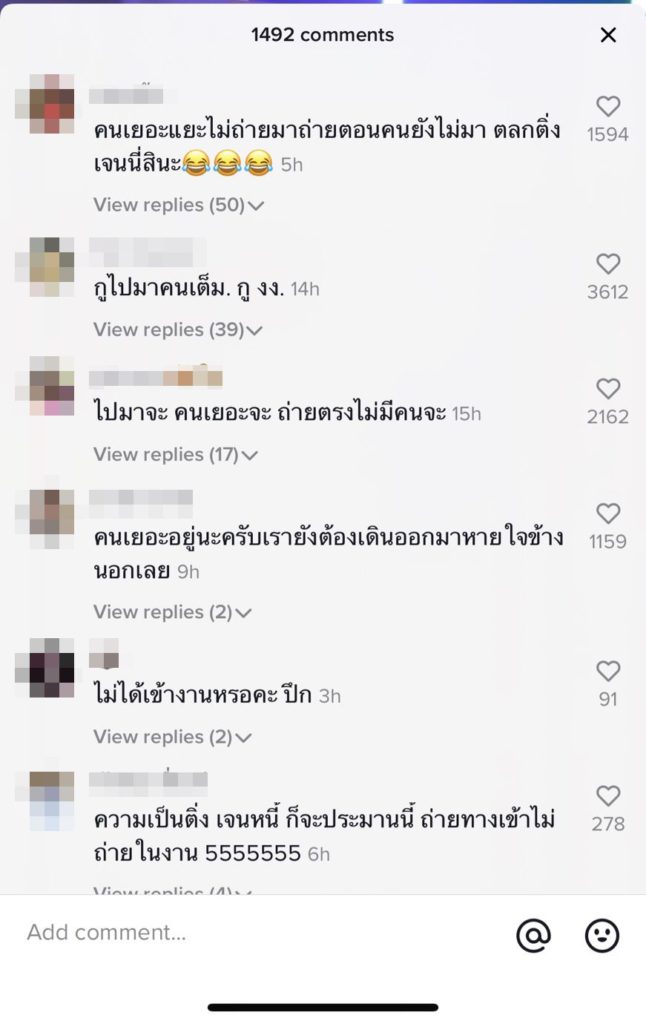The width and height of the screenshot is (646, 1024).
Task: Like the comment with 1159 likes
Action: click(608, 514)
